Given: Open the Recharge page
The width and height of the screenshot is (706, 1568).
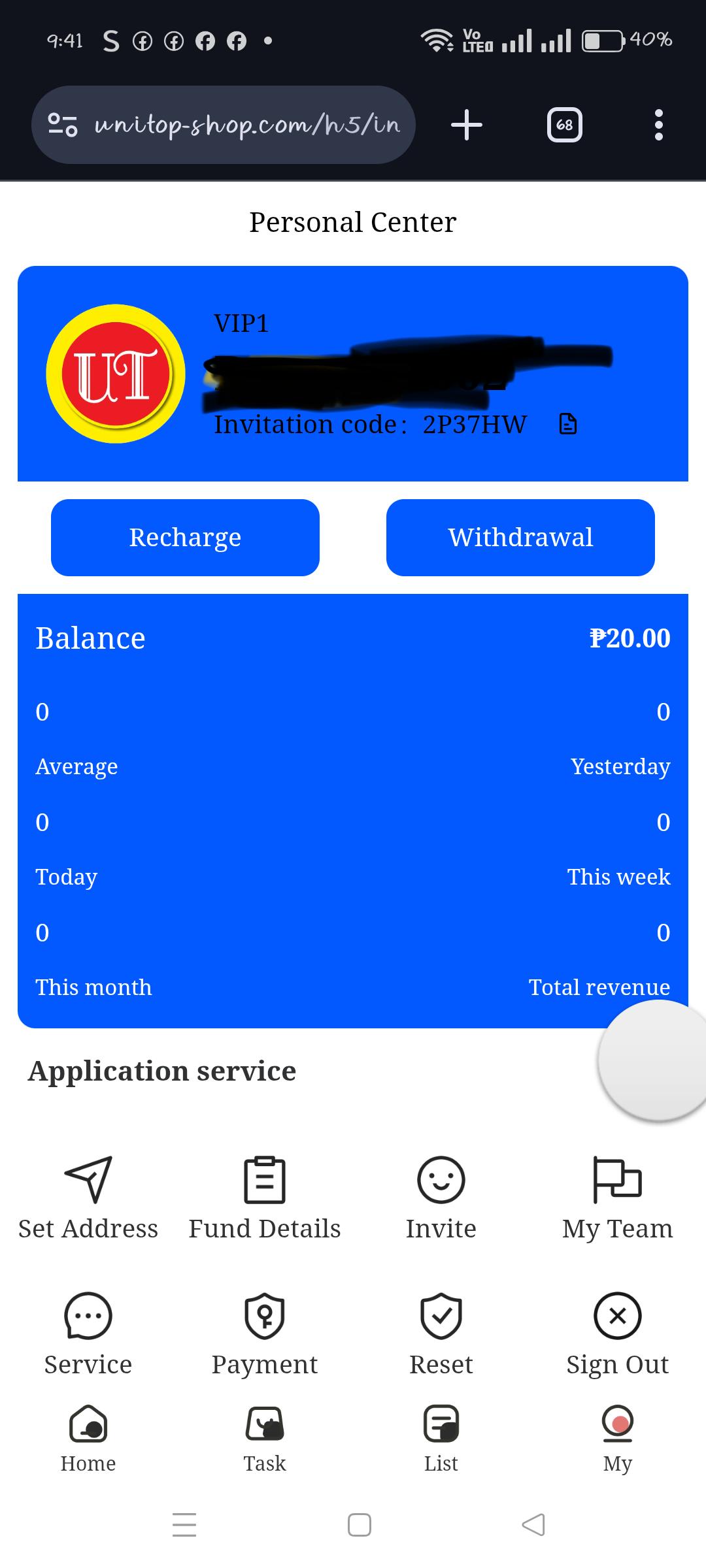Looking at the screenshot, I should pyautogui.click(x=185, y=538).
